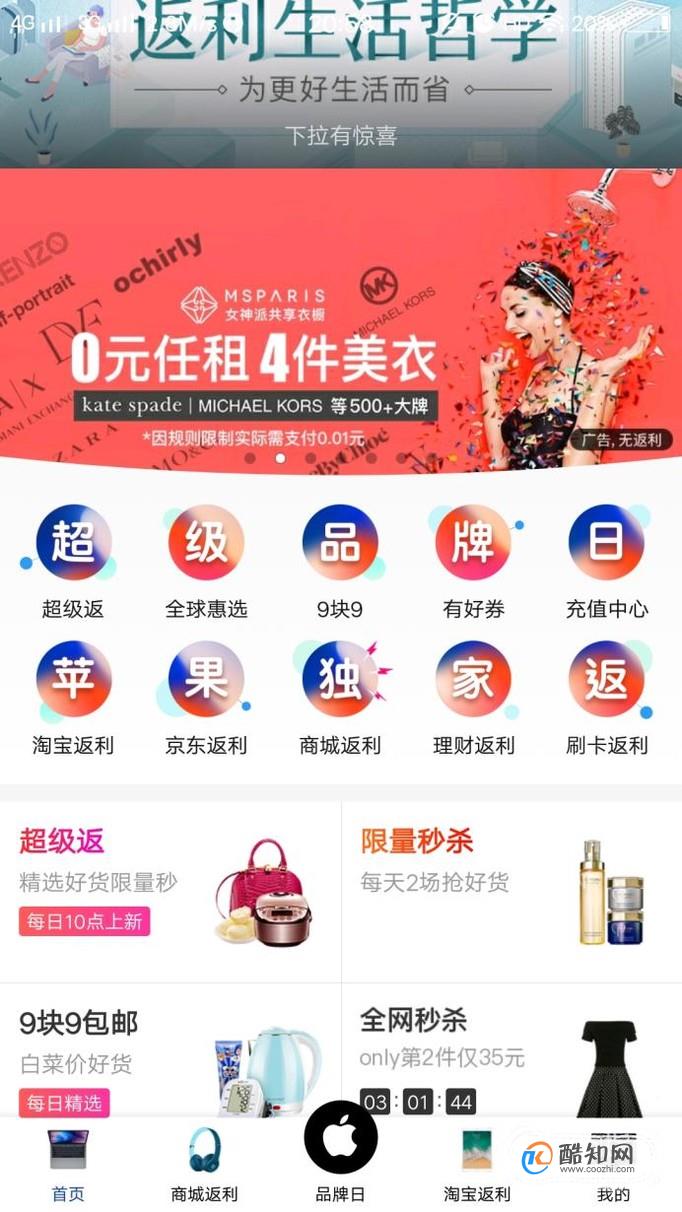Screen dimensions: 682x1212
Task: Open 全球惠选 shortcut
Action: (x=206, y=562)
